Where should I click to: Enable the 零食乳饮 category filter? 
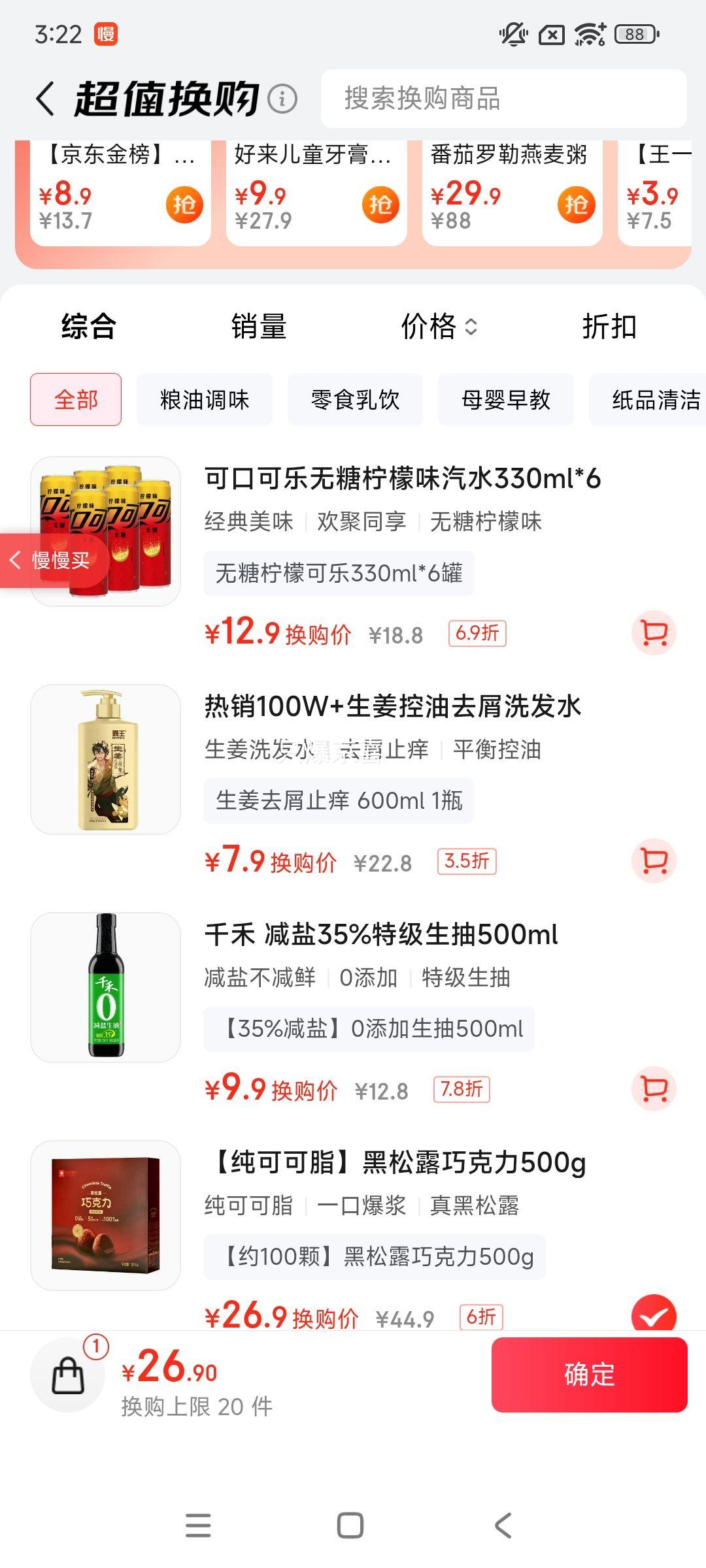[x=356, y=399]
